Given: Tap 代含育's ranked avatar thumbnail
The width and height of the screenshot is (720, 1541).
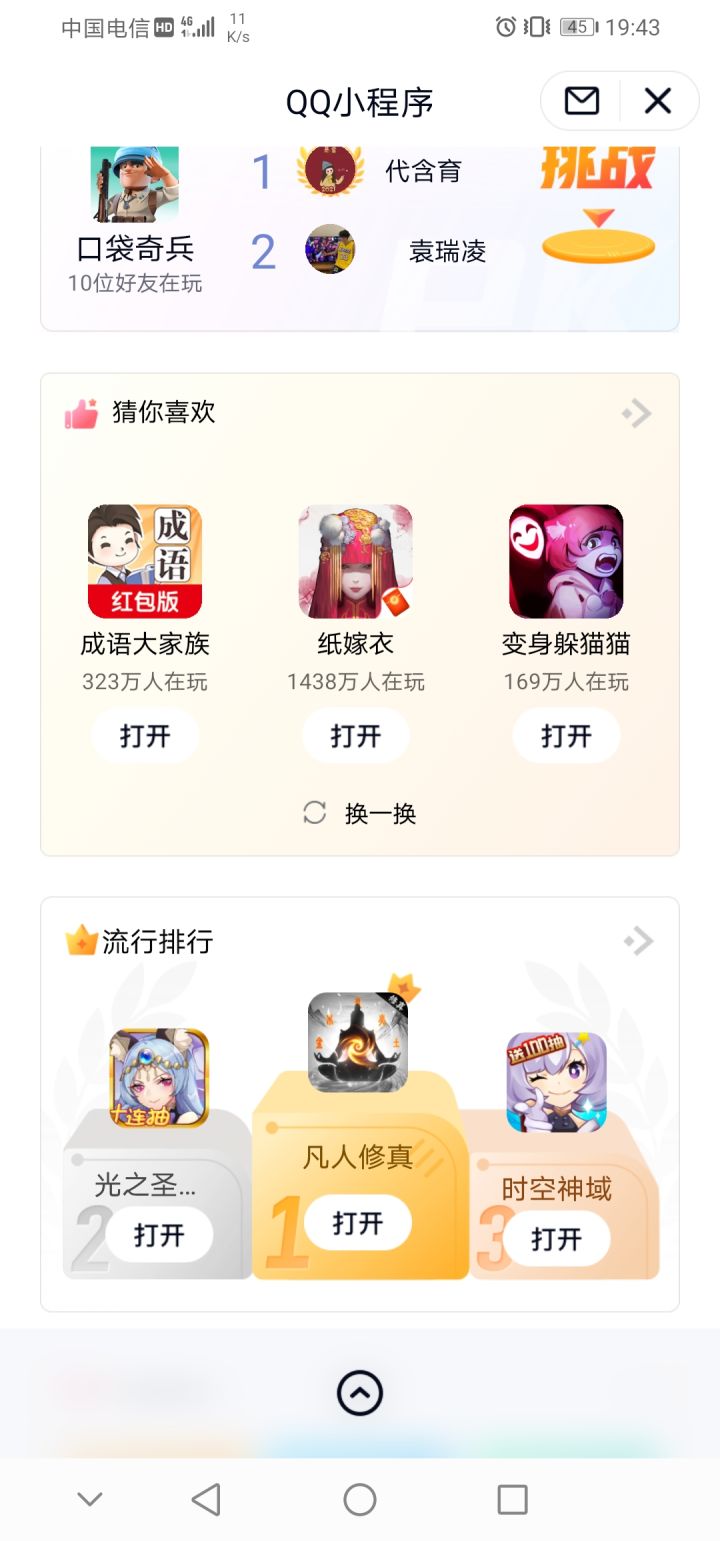Looking at the screenshot, I should (330, 170).
